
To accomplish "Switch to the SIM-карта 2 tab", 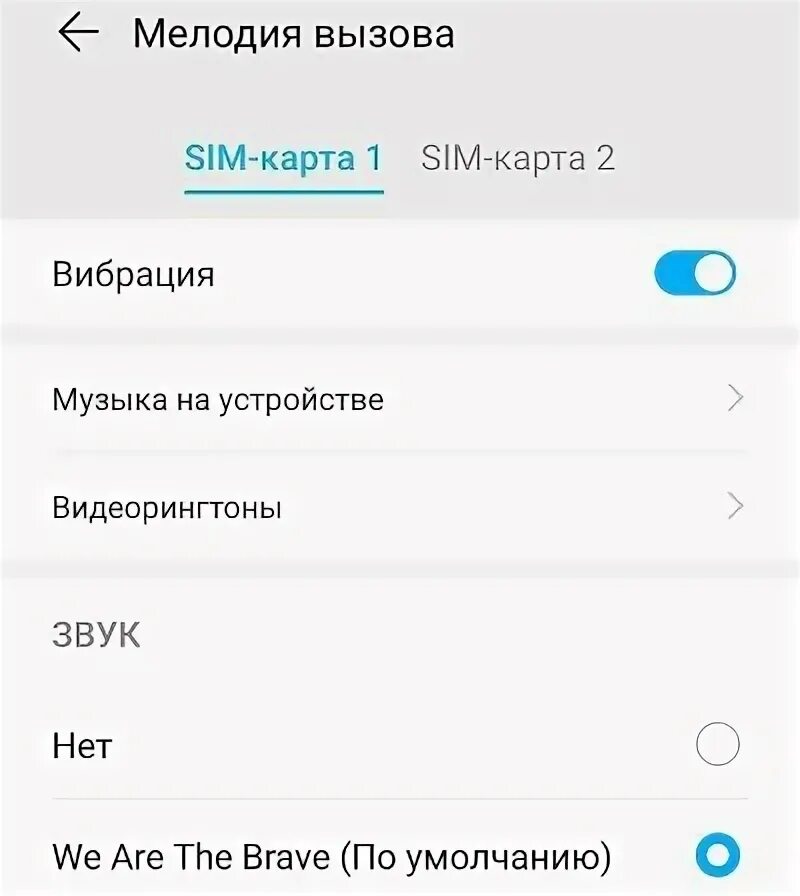I will pyautogui.click(x=518, y=158).
